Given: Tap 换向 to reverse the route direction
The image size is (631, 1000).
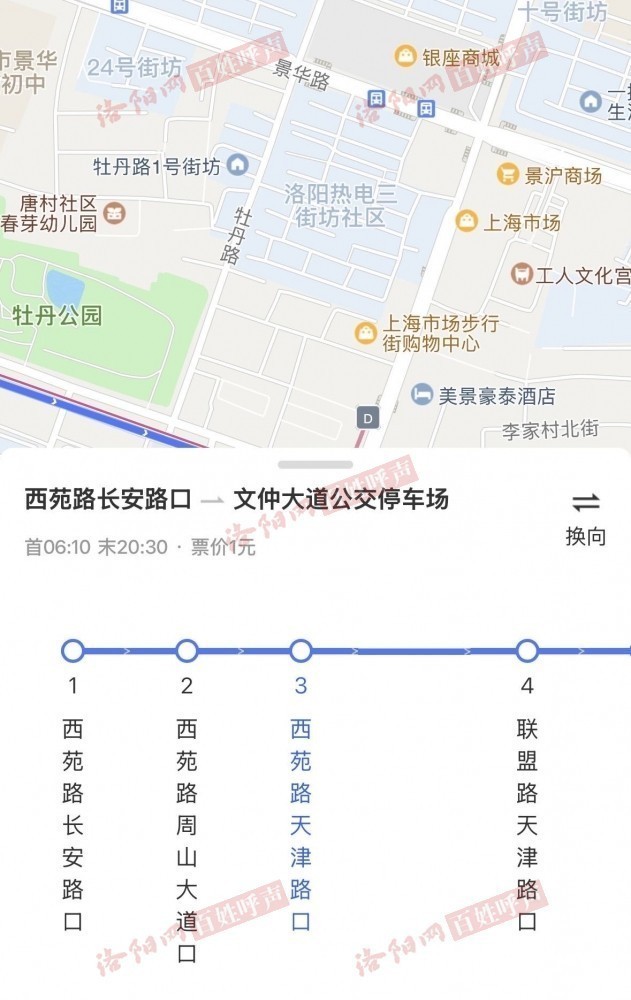Looking at the screenshot, I should coord(586,518).
